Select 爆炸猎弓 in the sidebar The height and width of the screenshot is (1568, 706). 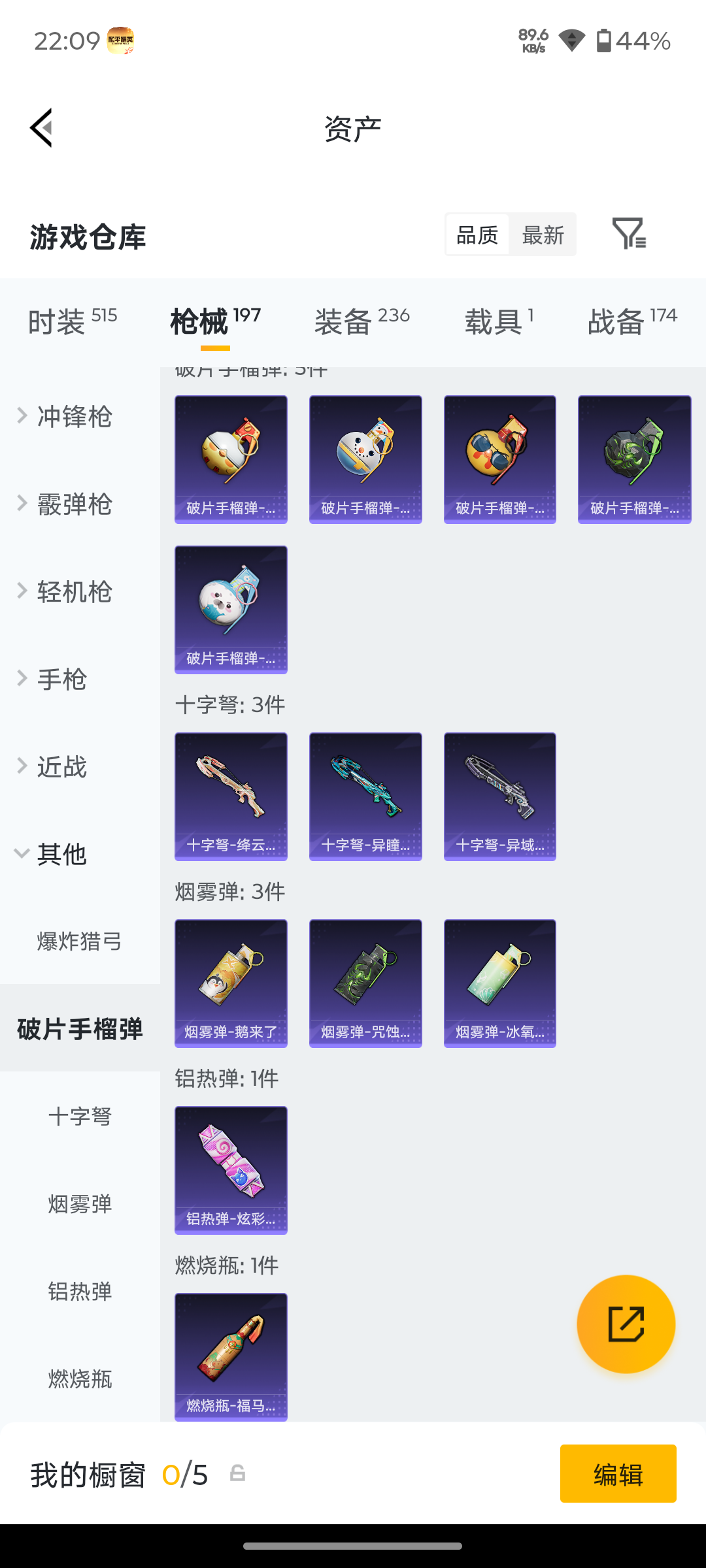(80, 941)
